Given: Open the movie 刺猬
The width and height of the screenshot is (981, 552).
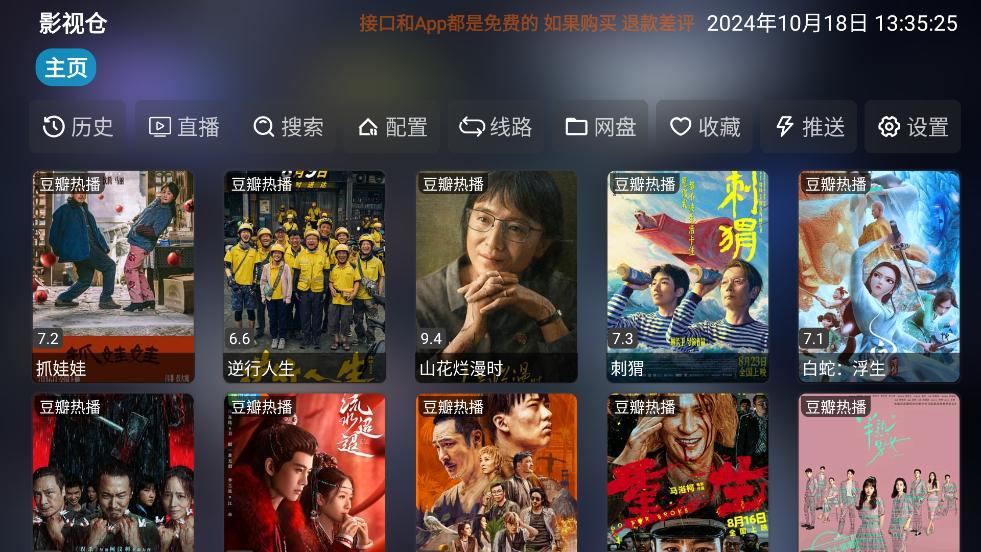Looking at the screenshot, I should pos(688,276).
